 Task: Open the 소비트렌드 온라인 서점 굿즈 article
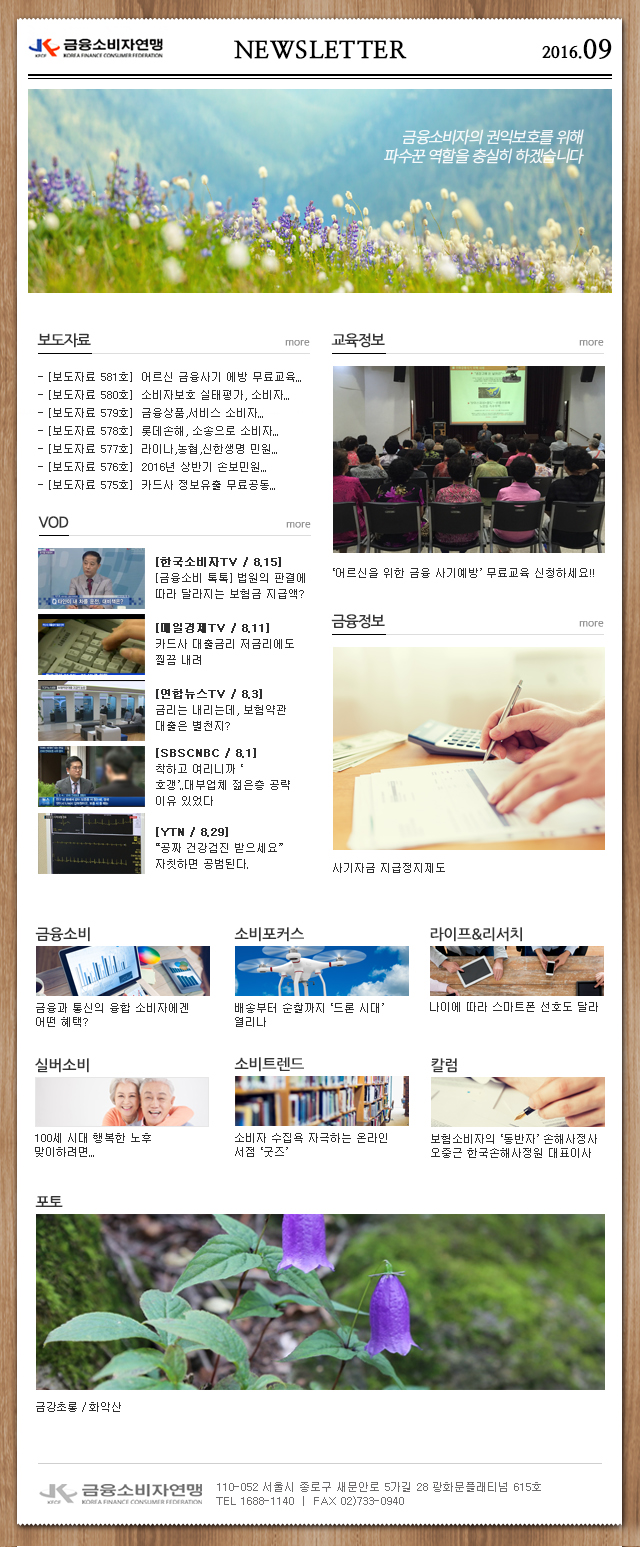[321, 1102]
